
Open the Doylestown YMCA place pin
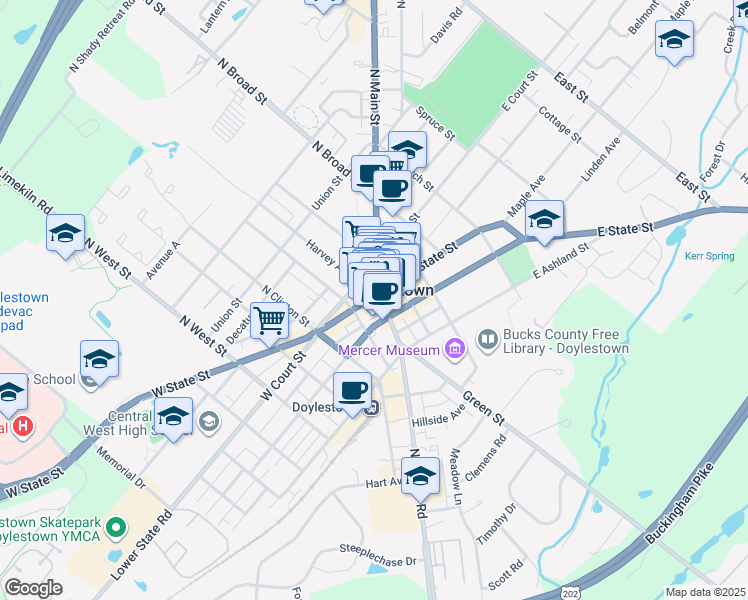pos(117,525)
